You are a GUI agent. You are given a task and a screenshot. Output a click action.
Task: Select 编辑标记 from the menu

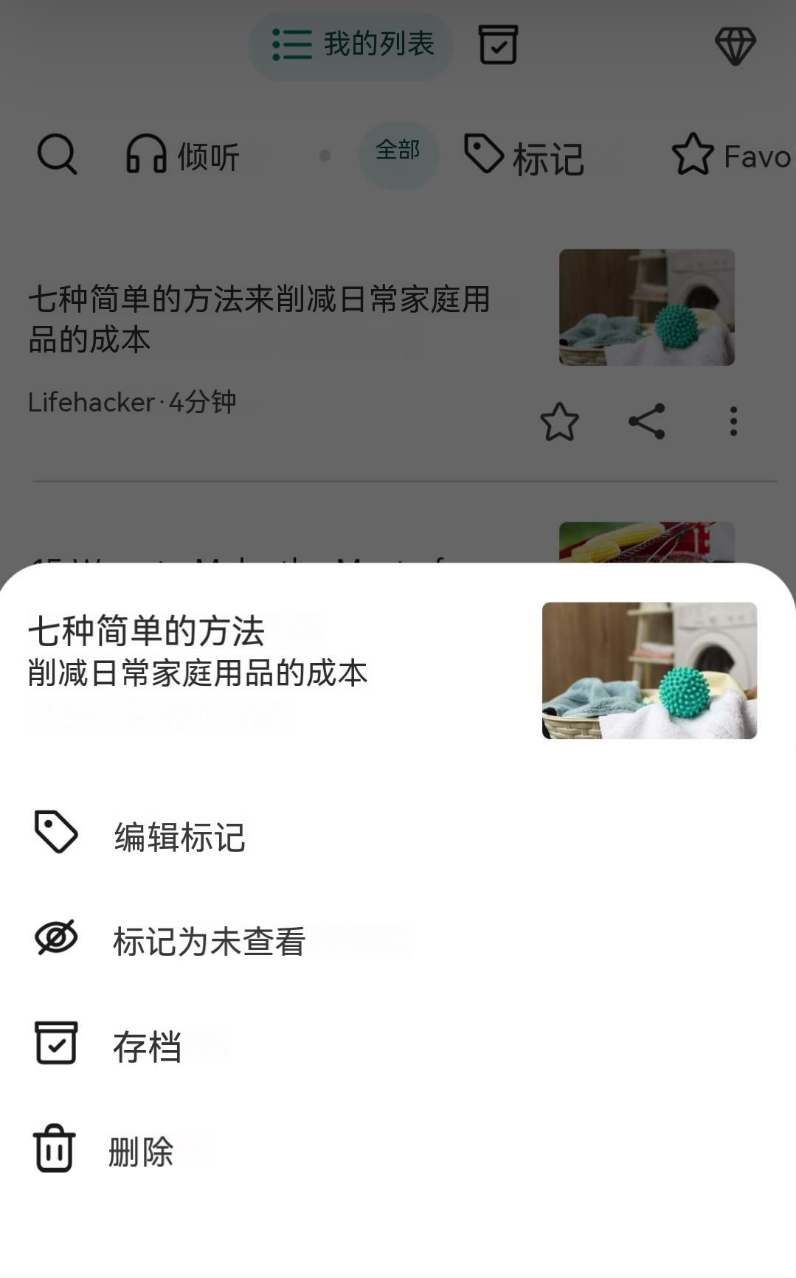(x=181, y=835)
